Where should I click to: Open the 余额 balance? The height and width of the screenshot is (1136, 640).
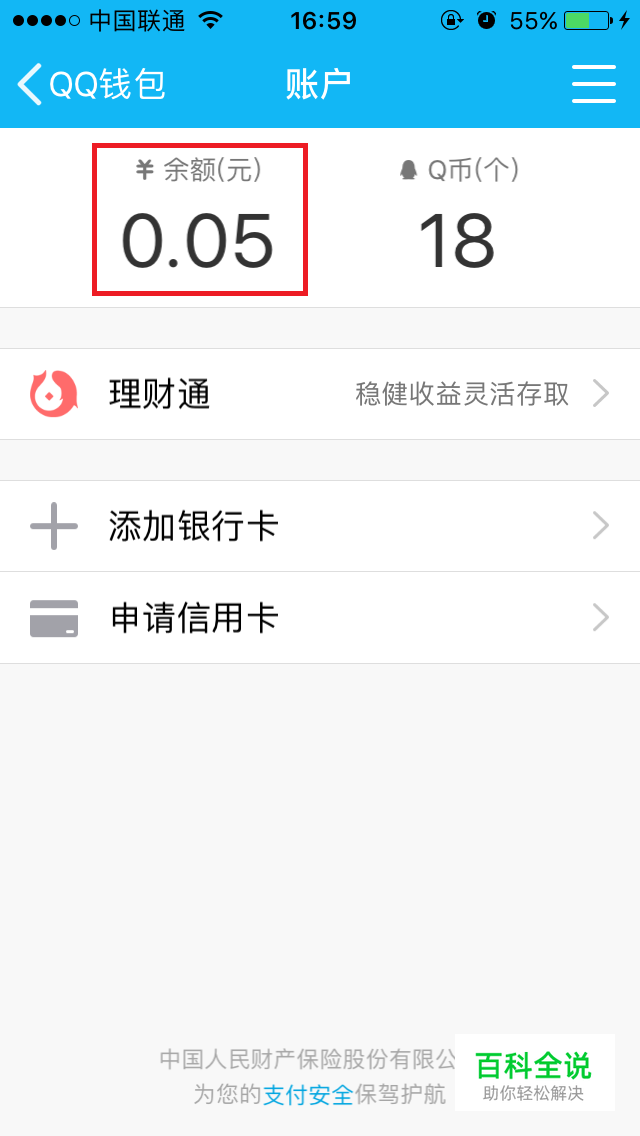[x=199, y=219]
